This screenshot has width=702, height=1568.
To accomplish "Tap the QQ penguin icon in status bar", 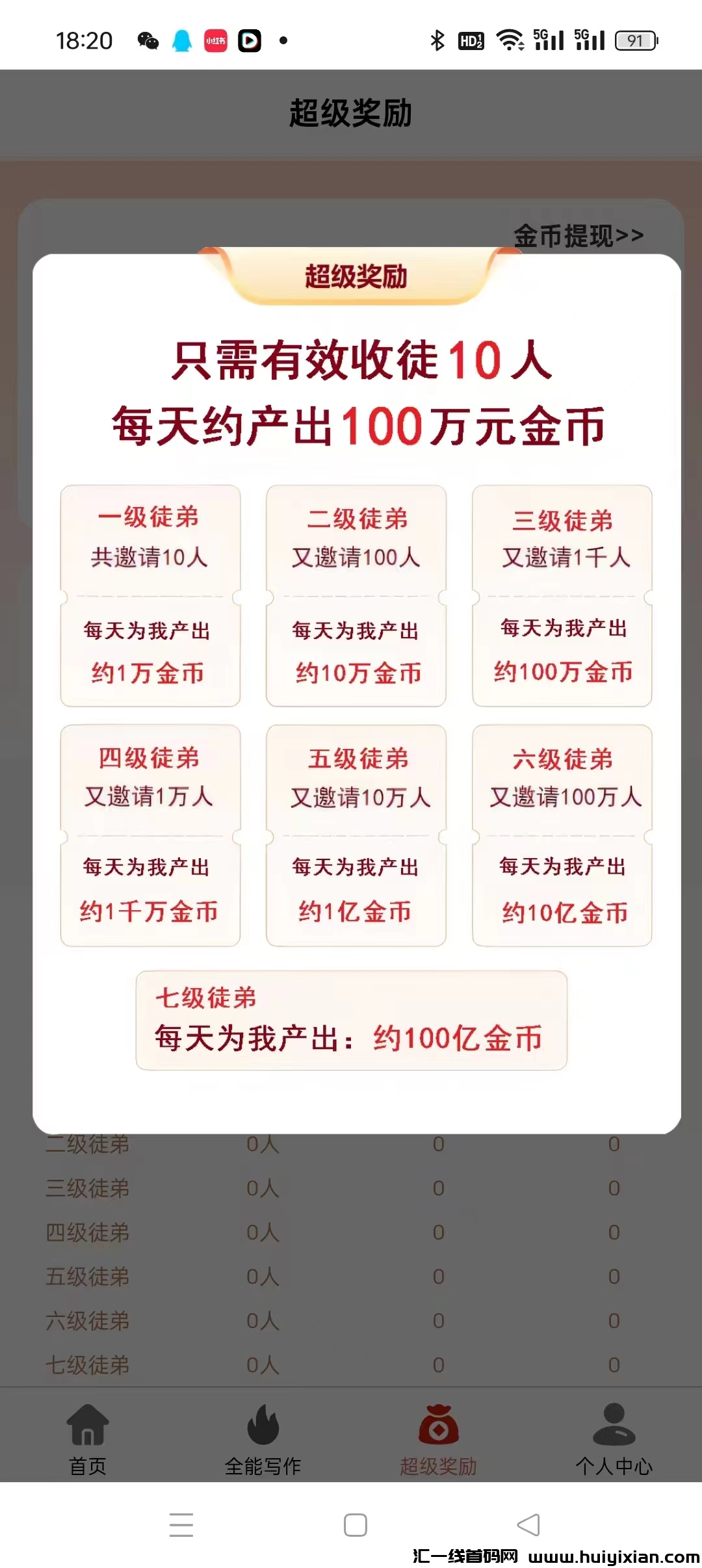I will click(183, 40).
